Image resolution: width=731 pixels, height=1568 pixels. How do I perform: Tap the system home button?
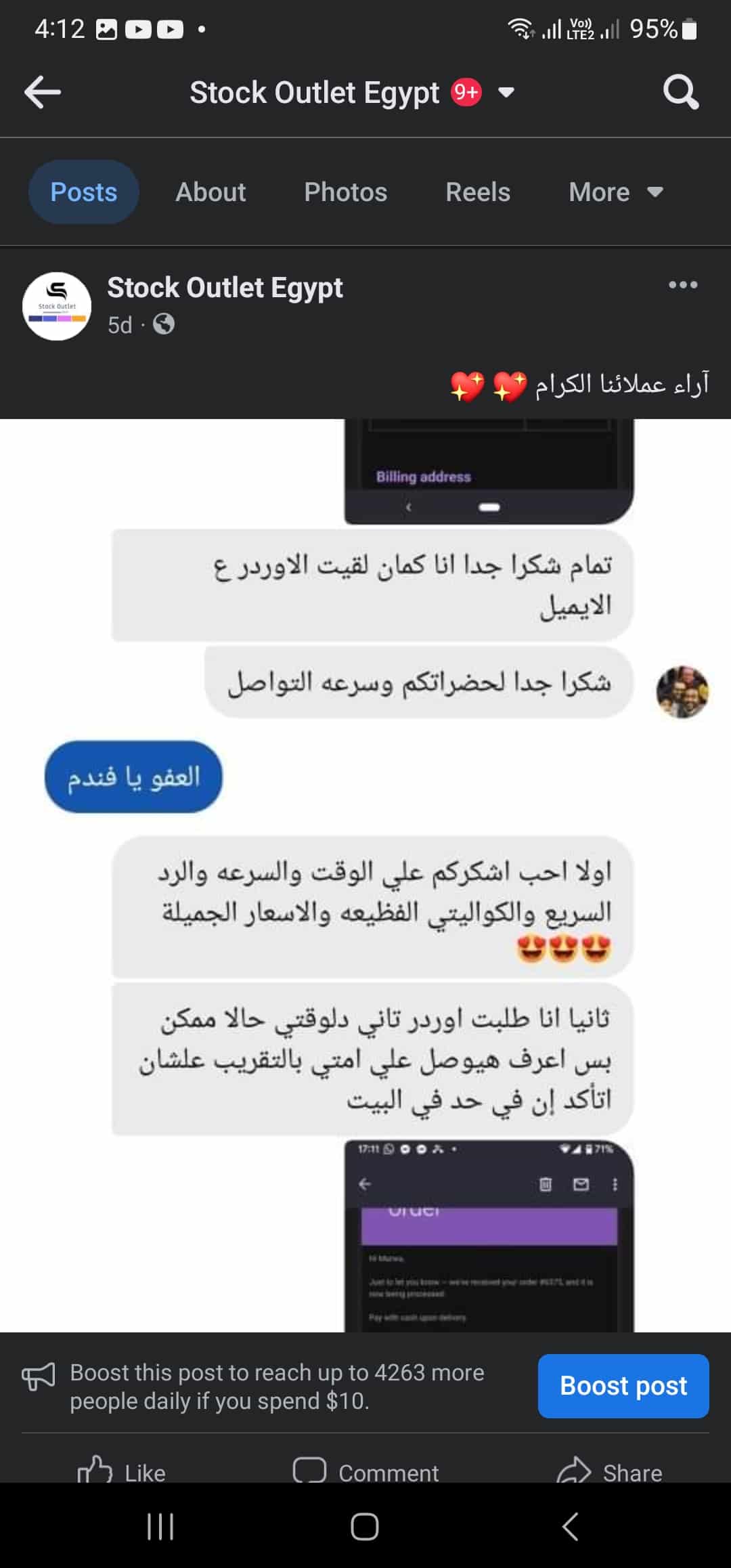[365, 1526]
